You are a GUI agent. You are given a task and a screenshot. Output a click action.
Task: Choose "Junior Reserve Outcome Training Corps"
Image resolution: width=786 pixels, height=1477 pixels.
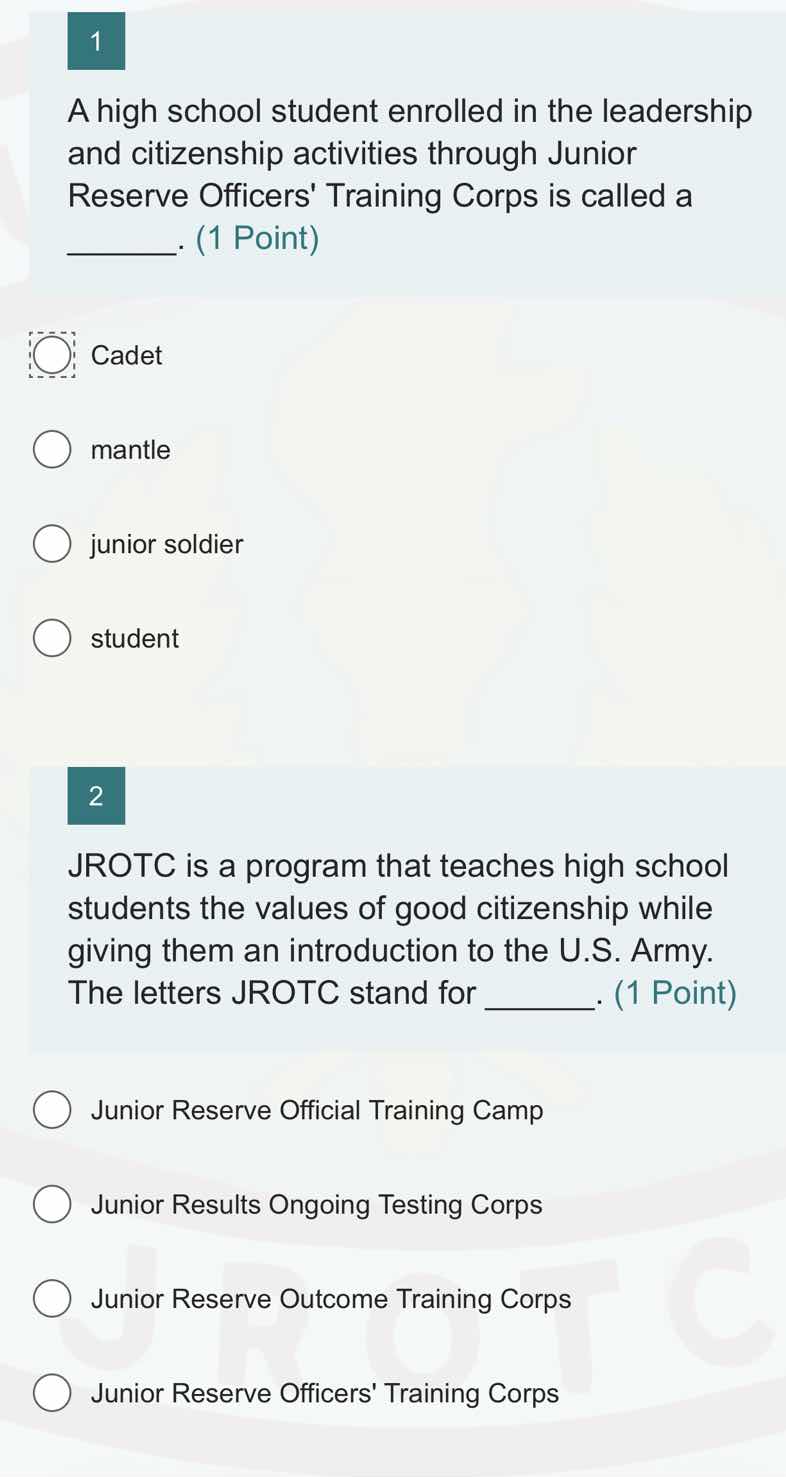(52, 1298)
